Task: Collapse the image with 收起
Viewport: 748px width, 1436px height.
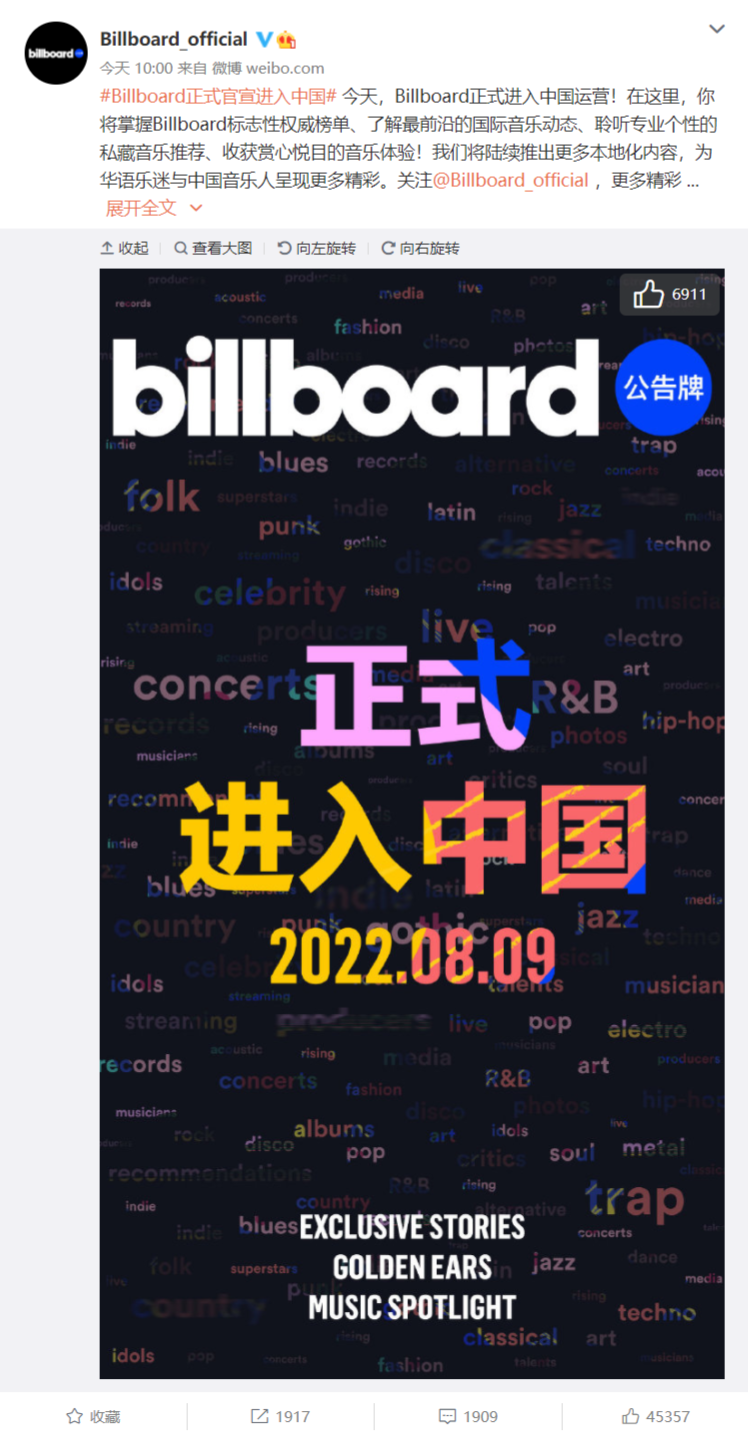Action: pos(124,248)
